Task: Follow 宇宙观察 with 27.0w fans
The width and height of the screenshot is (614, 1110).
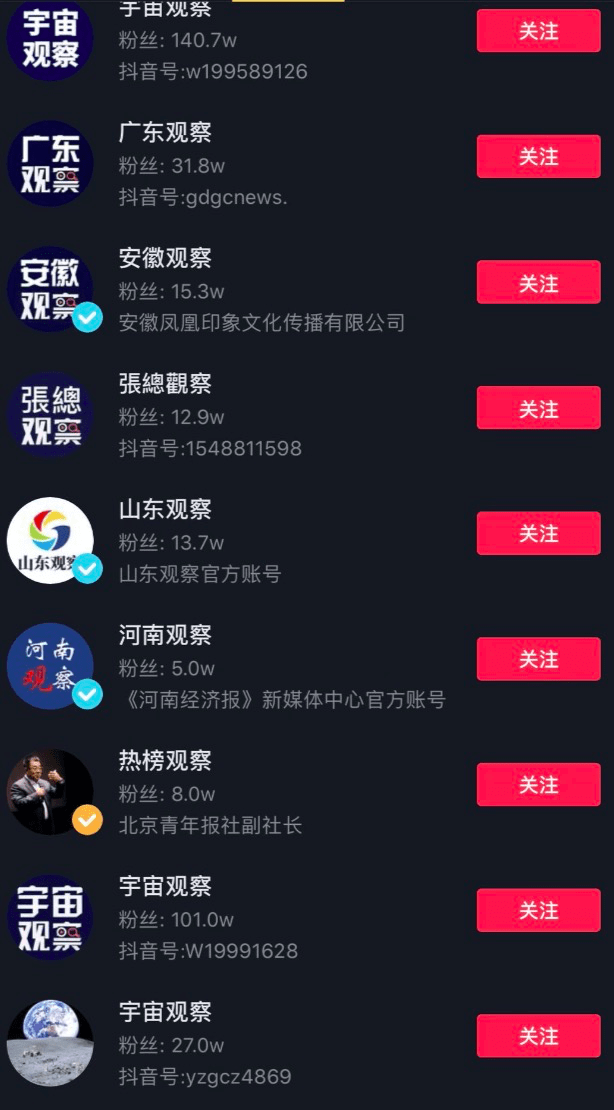Action: pyautogui.click(x=538, y=1036)
